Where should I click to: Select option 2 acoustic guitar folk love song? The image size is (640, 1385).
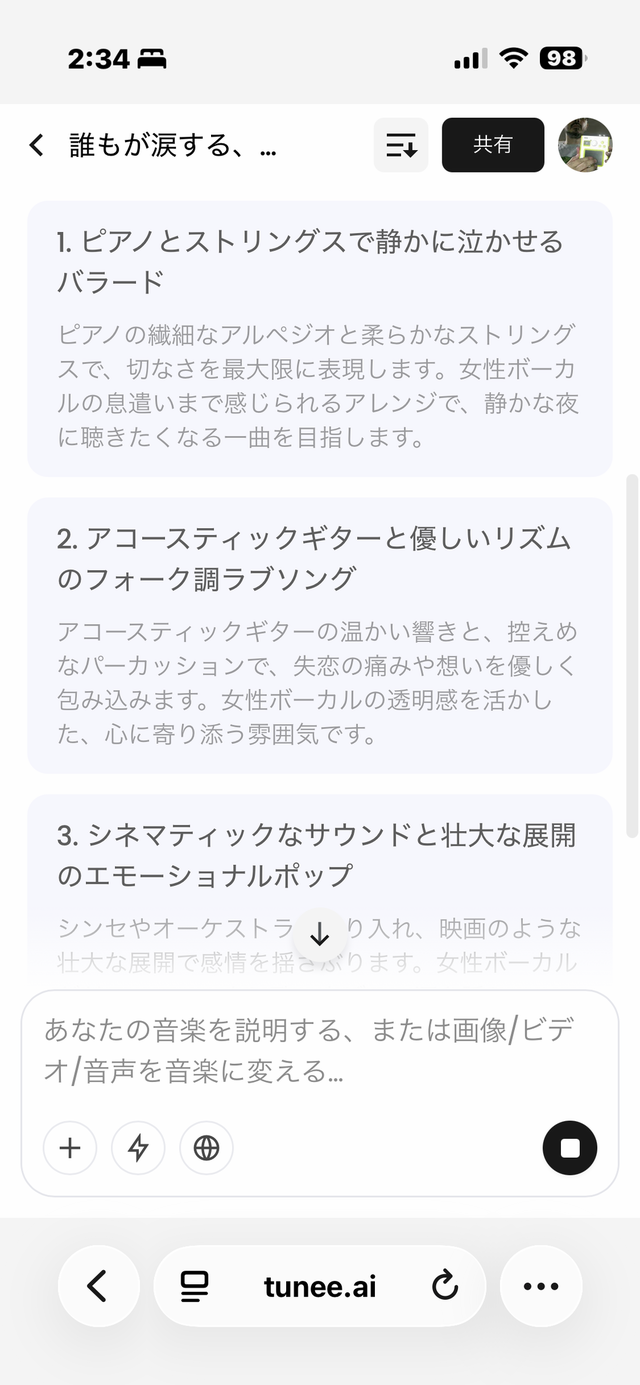319,635
